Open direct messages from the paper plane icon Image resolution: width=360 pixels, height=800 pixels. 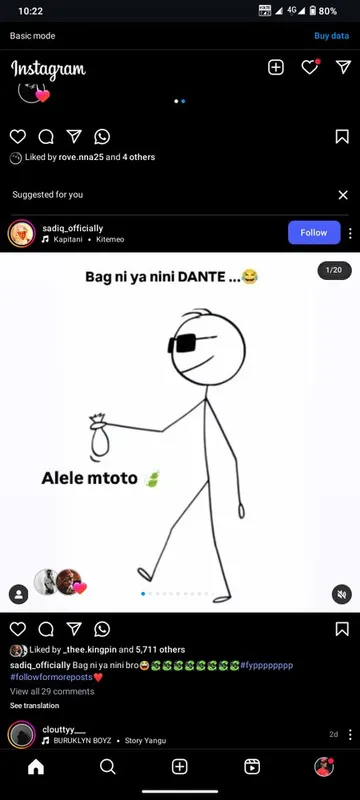[344, 67]
